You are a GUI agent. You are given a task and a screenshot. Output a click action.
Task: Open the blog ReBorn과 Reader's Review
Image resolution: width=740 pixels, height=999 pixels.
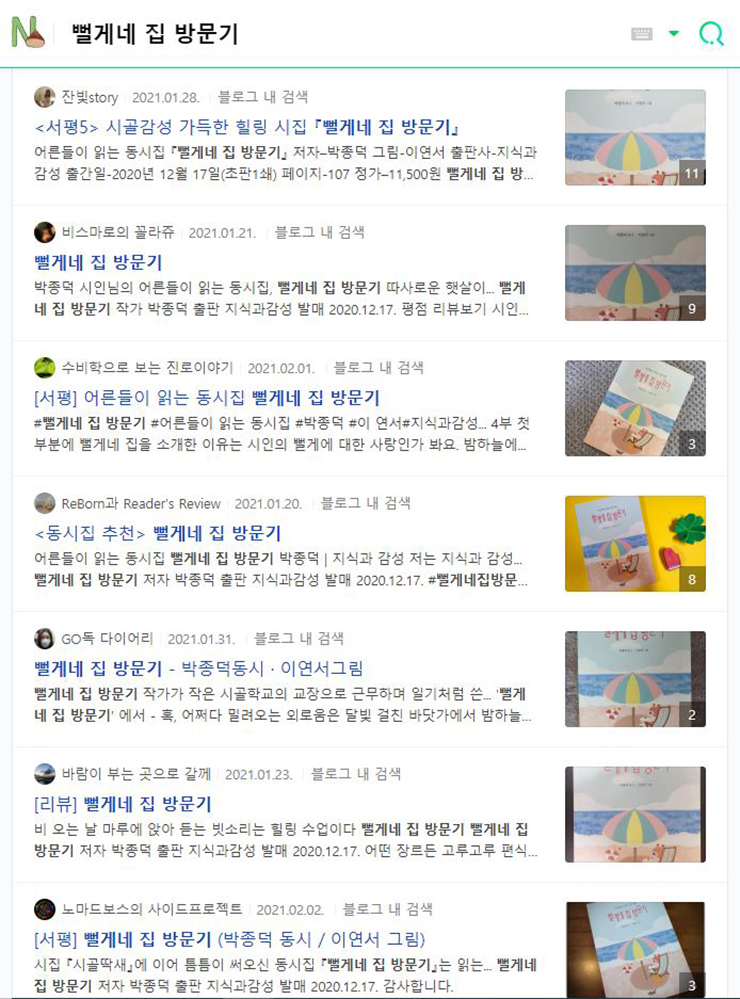[x=141, y=503]
